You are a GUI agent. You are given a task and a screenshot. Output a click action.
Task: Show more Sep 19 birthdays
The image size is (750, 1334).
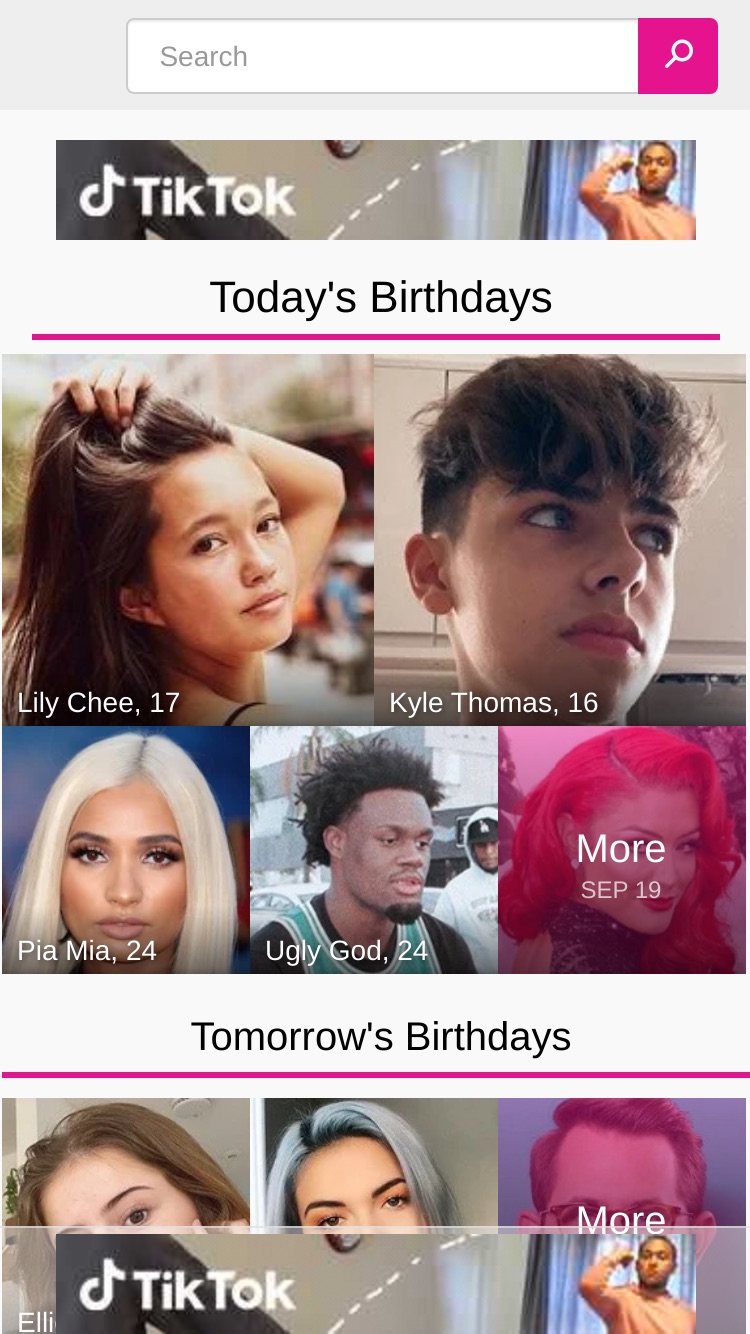coord(622,850)
